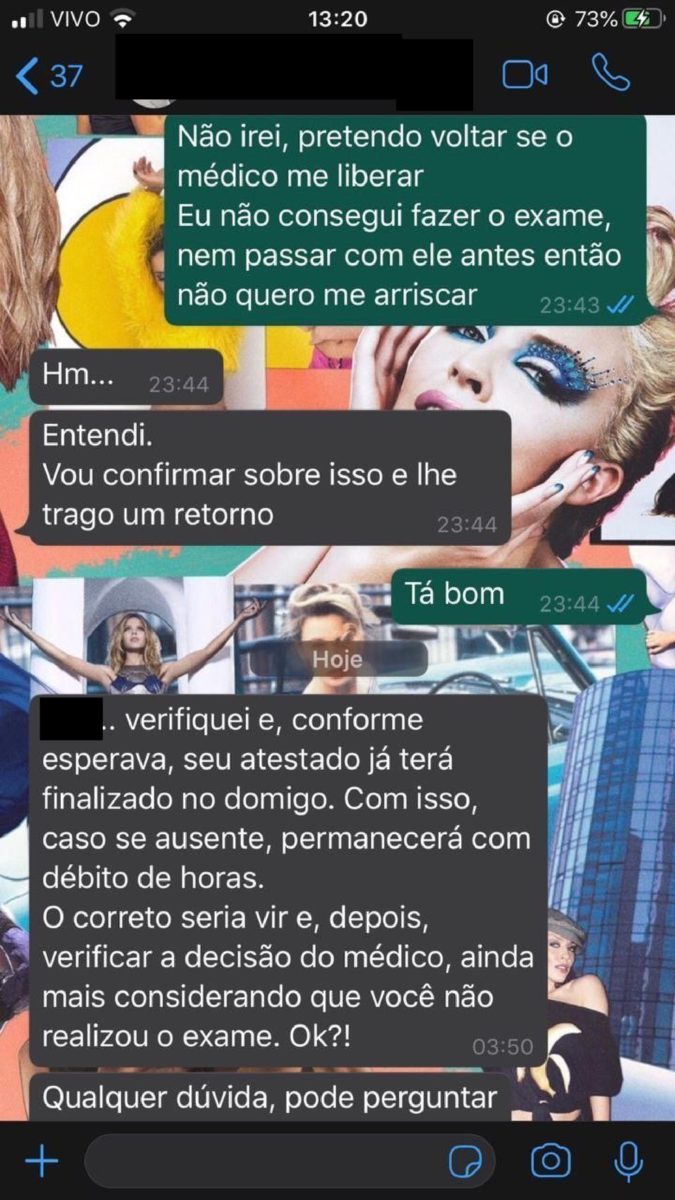Screen dimensions: 675x1200
Task: Tap the microphone to record audio
Action: pos(628,1161)
